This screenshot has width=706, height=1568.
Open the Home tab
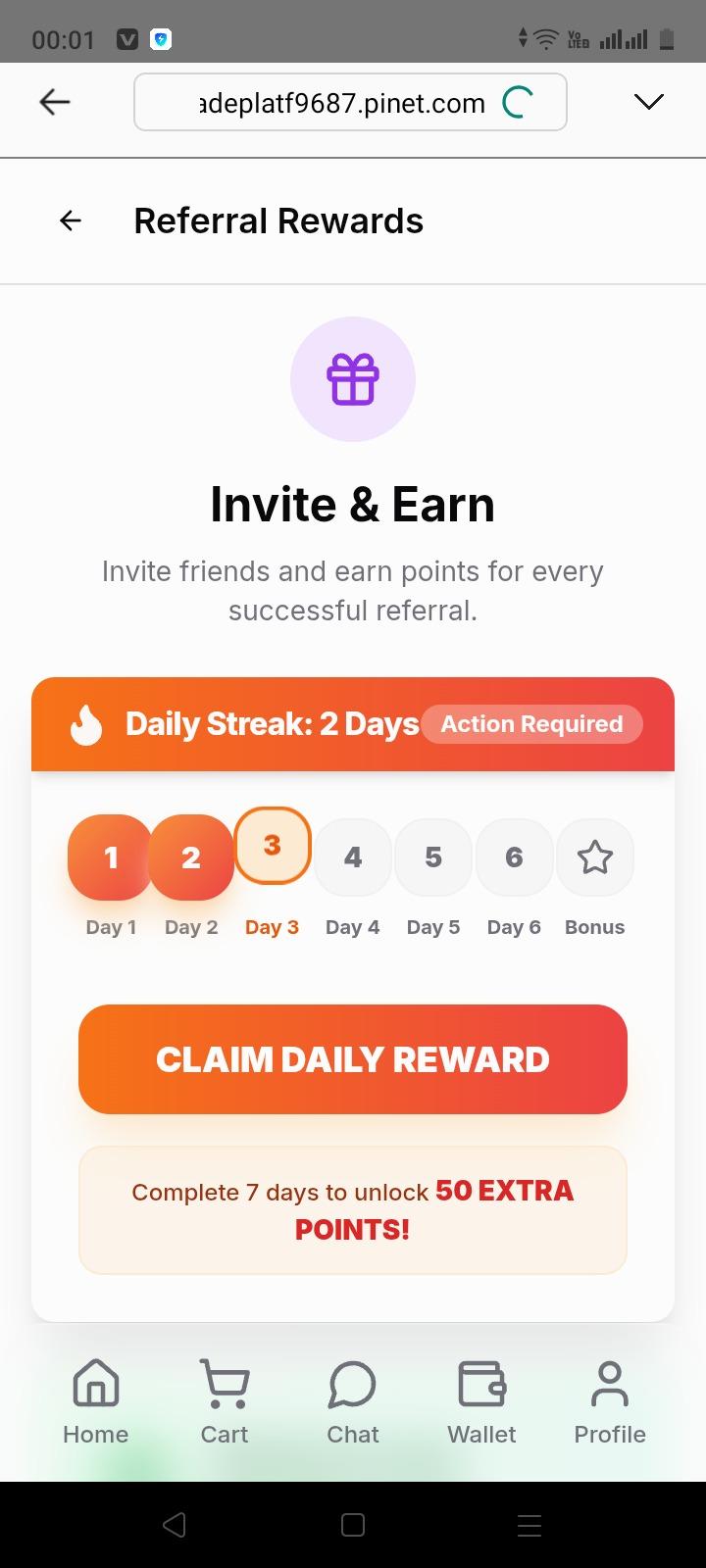click(x=96, y=1402)
